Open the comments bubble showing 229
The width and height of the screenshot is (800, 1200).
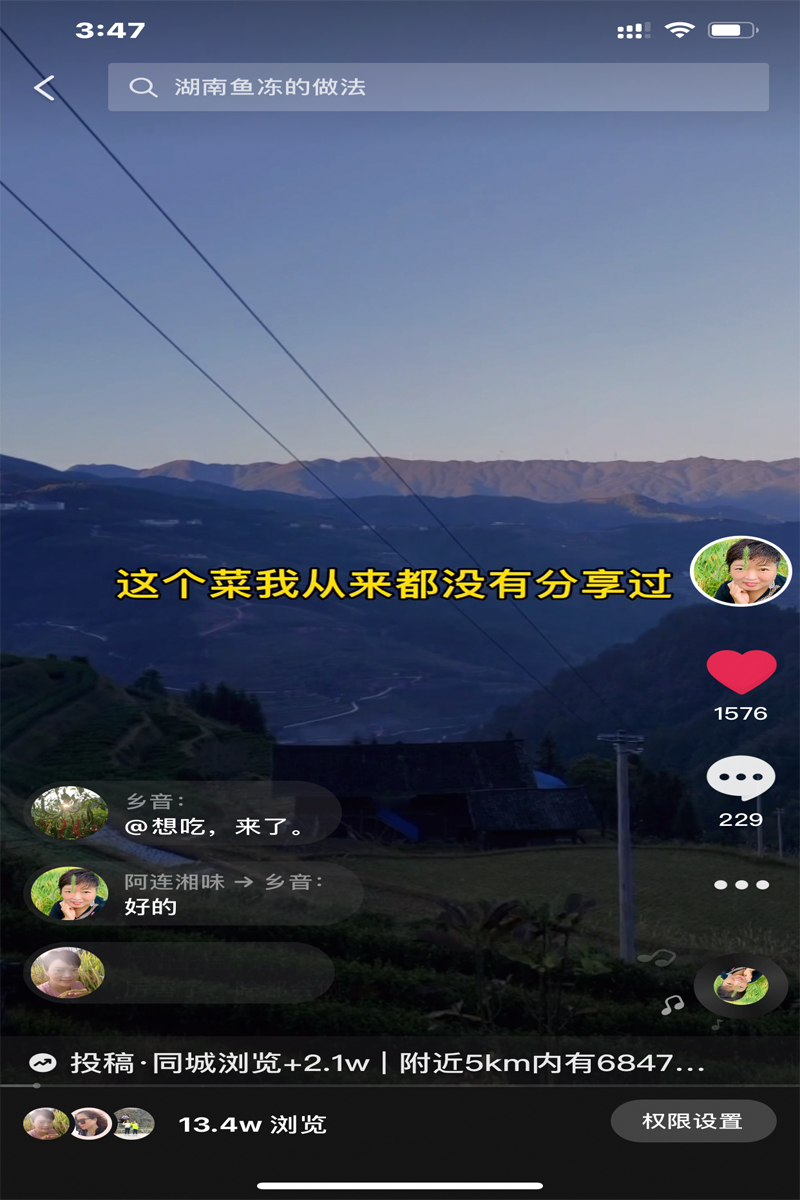[x=741, y=779]
